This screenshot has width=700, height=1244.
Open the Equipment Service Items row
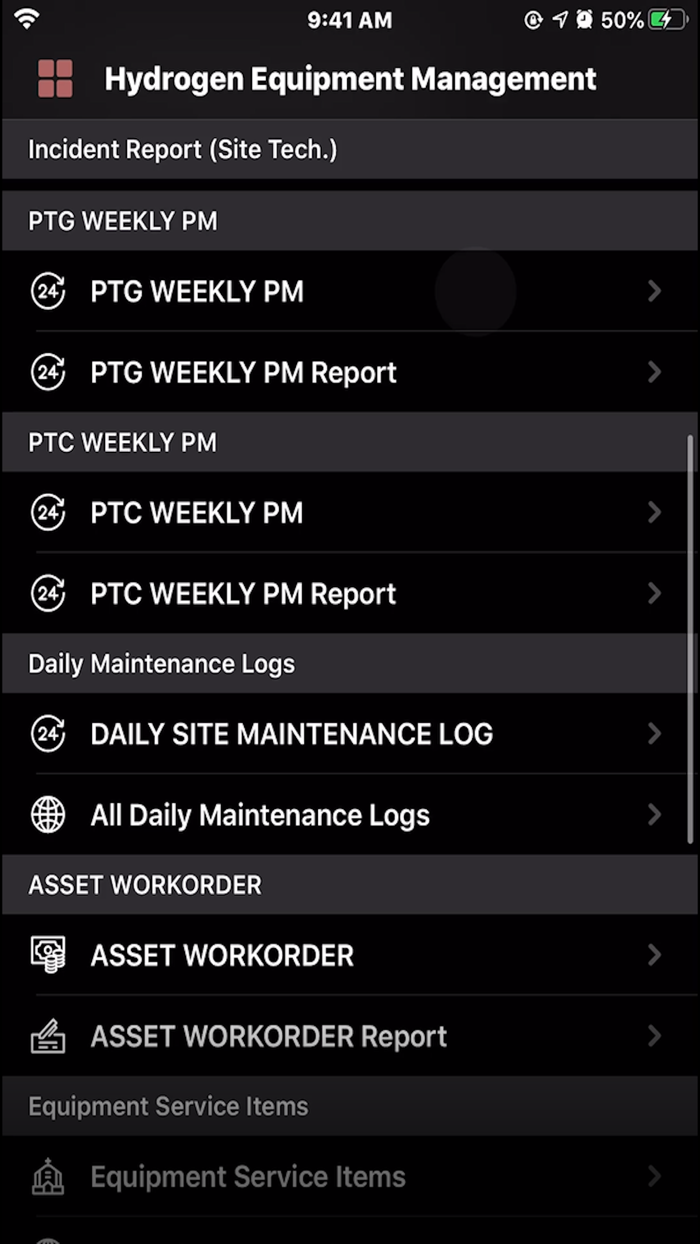[x=348, y=1177]
